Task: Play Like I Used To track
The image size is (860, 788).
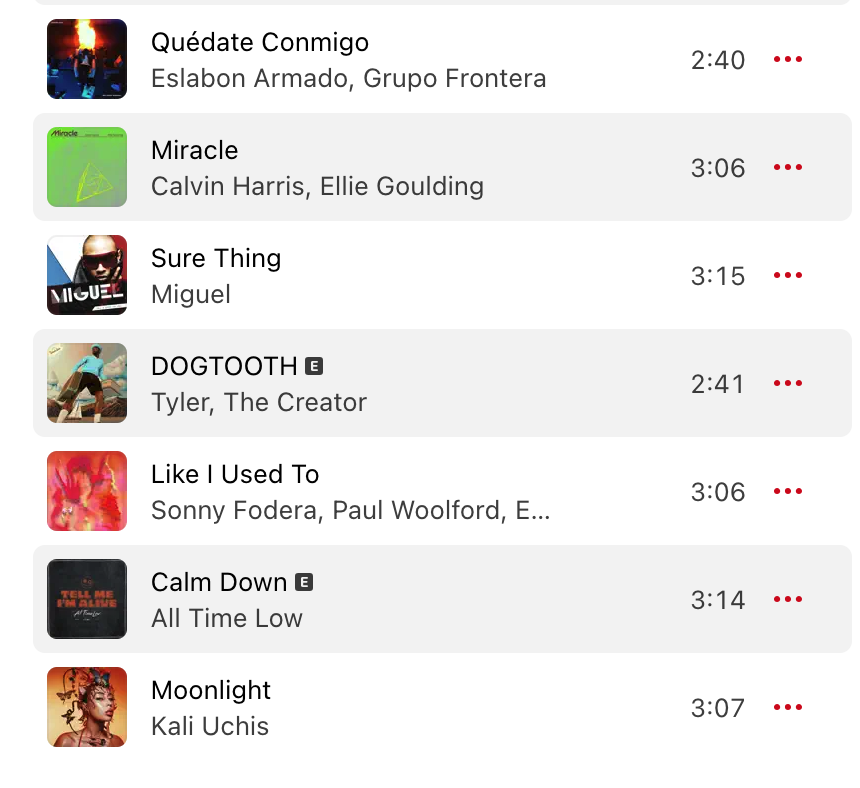Action: pos(87,491)
